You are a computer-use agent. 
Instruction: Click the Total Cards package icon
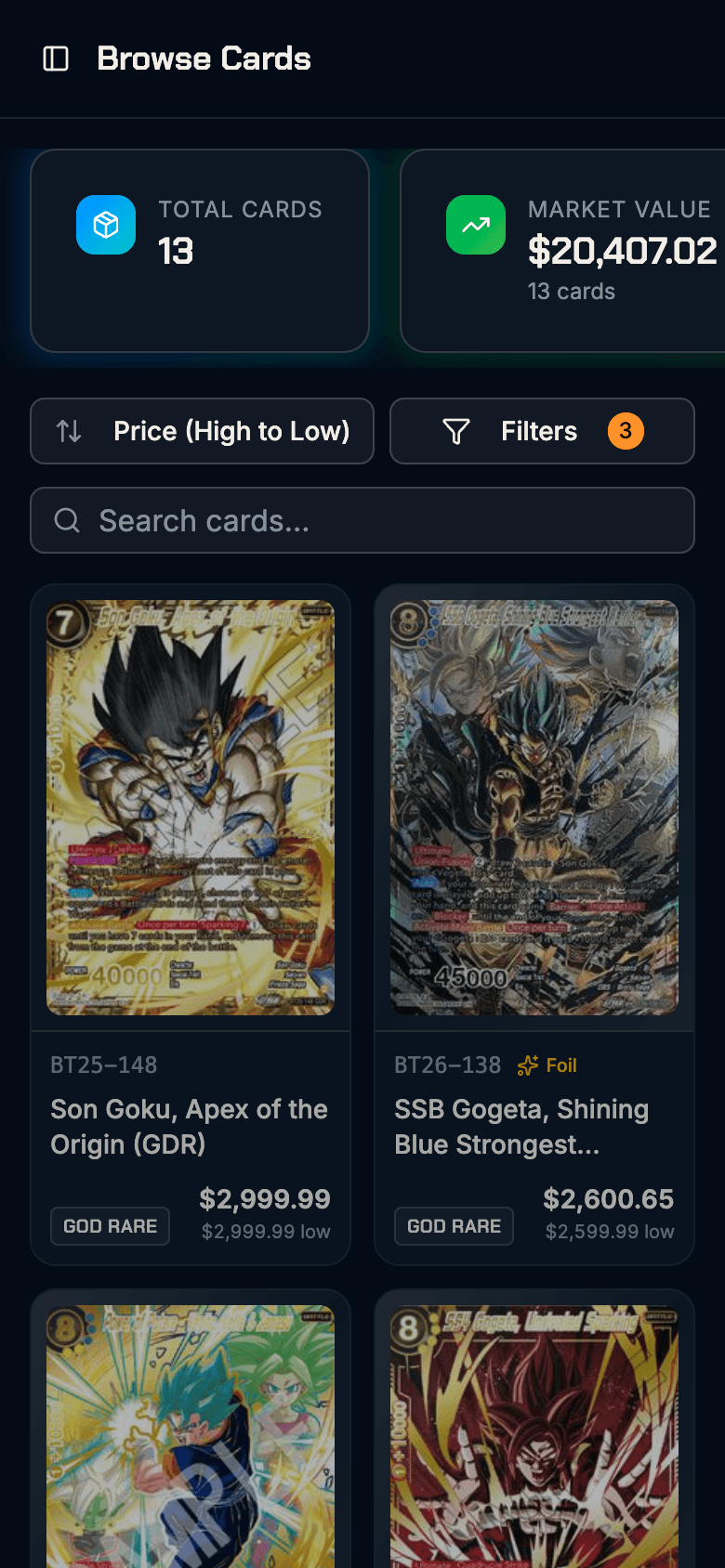pyautogui.click(x=105, y=224)
